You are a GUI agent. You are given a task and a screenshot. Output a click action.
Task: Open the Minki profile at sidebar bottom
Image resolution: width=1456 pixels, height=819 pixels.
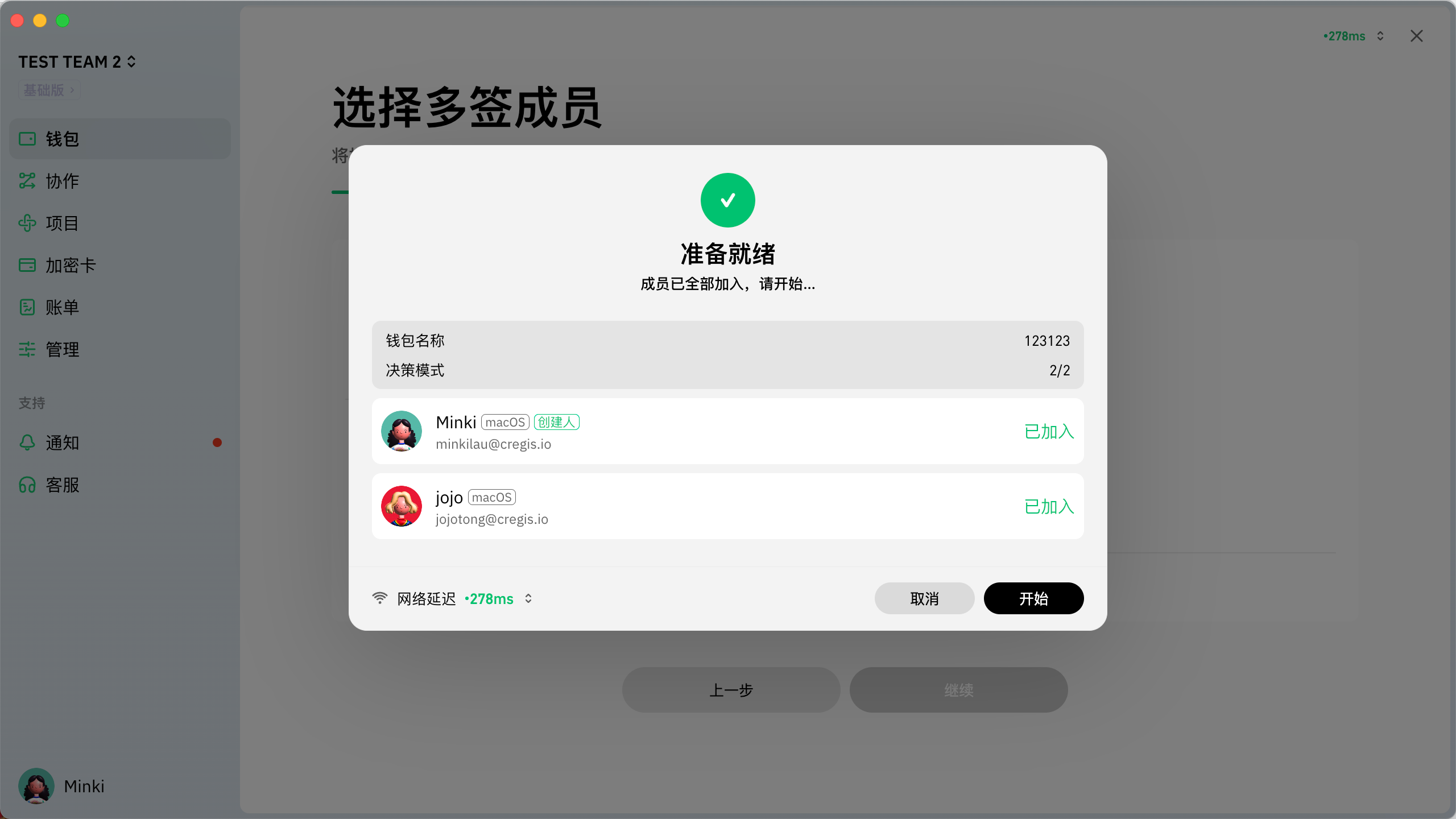[61, 786]
